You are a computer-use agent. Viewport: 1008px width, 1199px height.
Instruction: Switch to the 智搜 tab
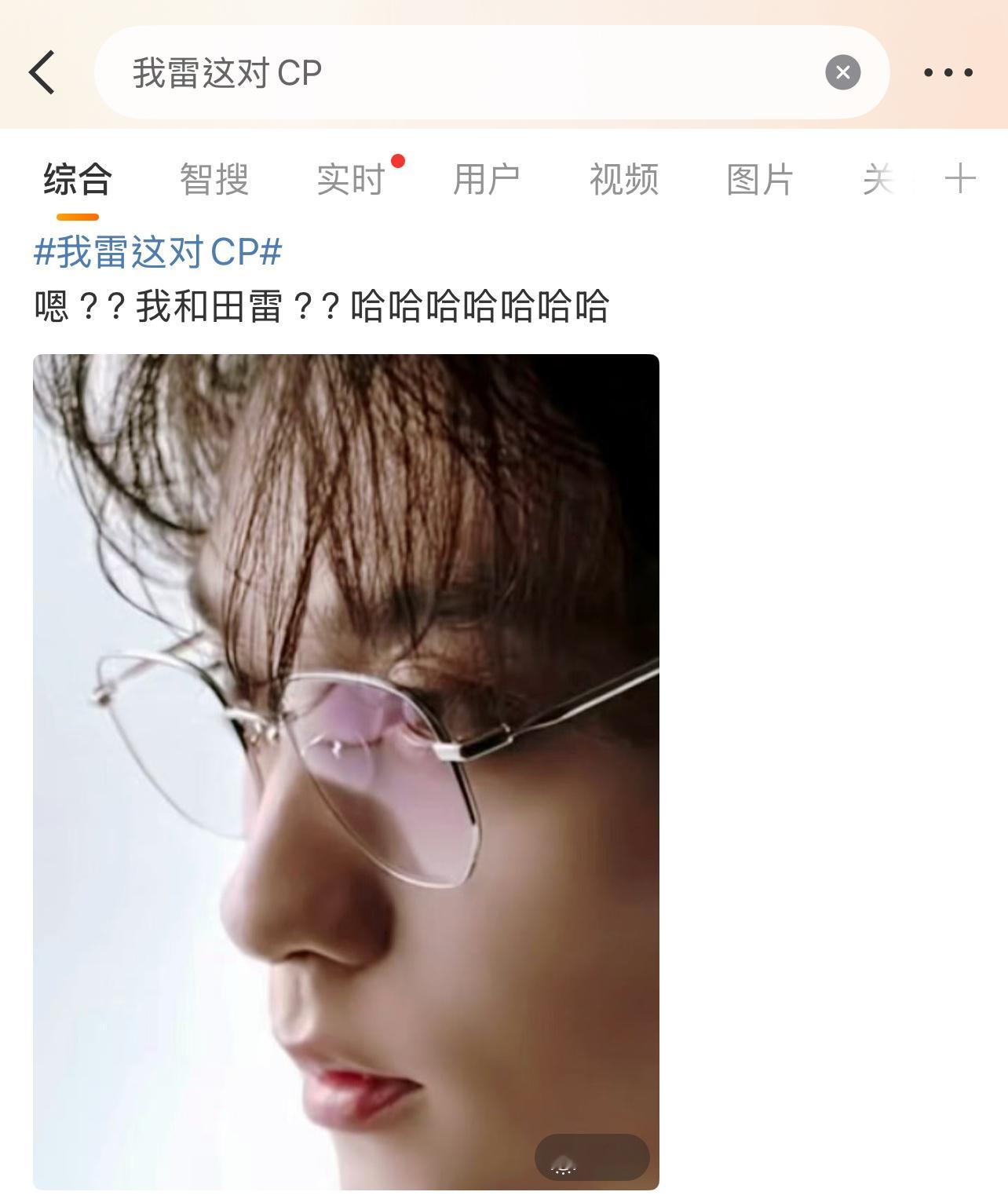click(x=214, y=179)
